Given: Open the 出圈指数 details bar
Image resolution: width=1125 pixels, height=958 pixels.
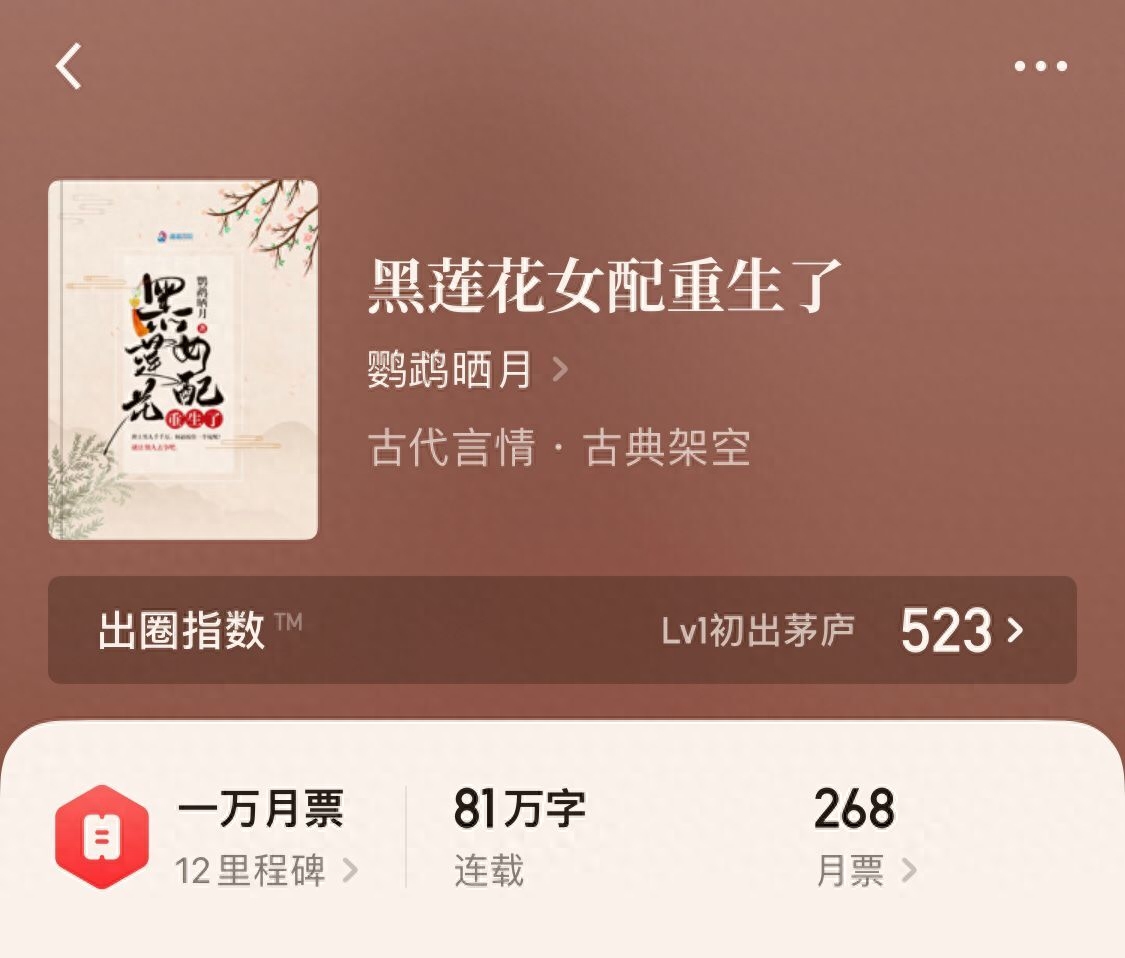Looking at the screenshot, I should [x=562, y=631].
